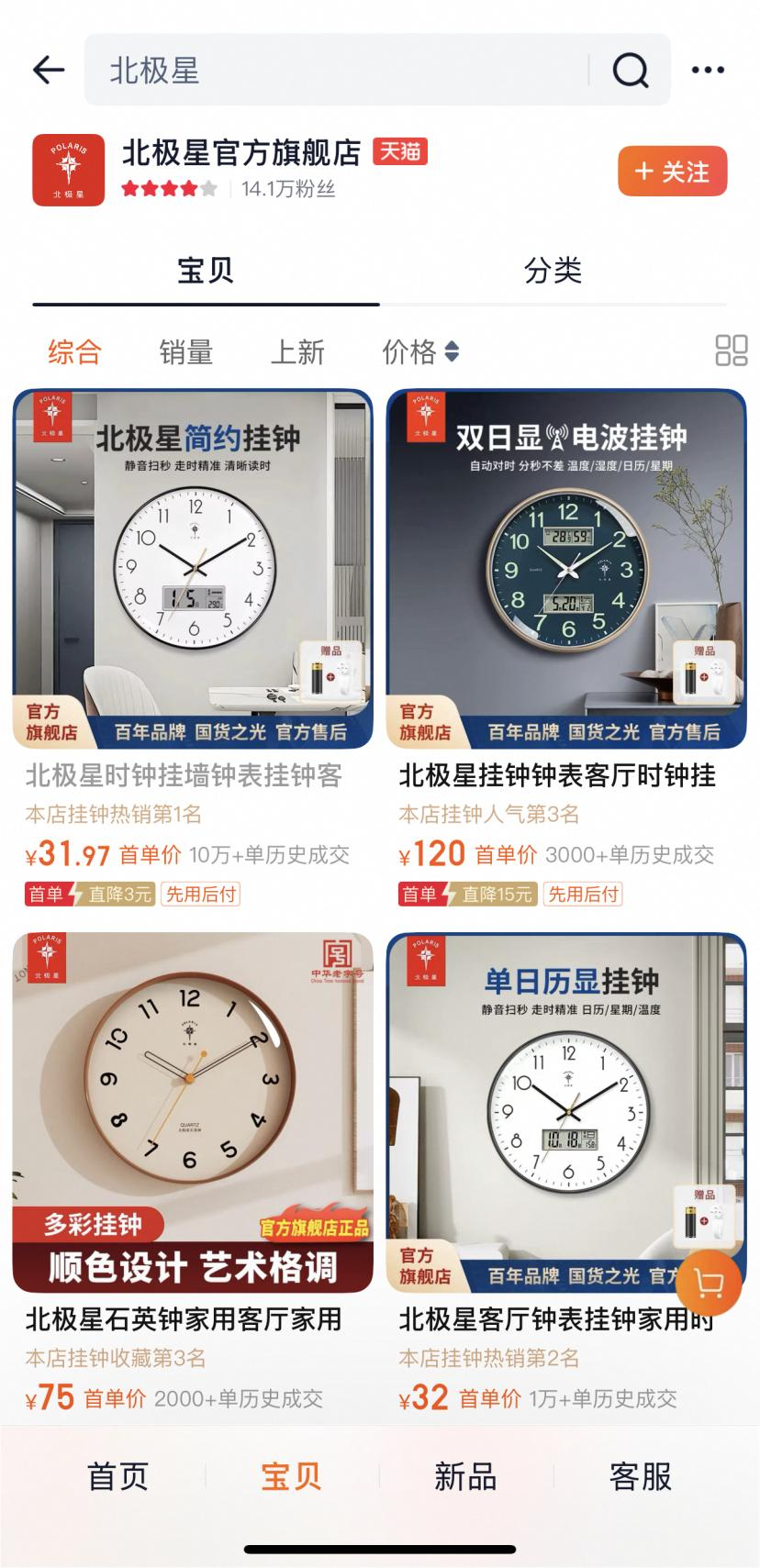Image resolution: width=760 pixels, height=1568 pixels.
Task: Sort by 上新
Action: click(x=297, y=351)
